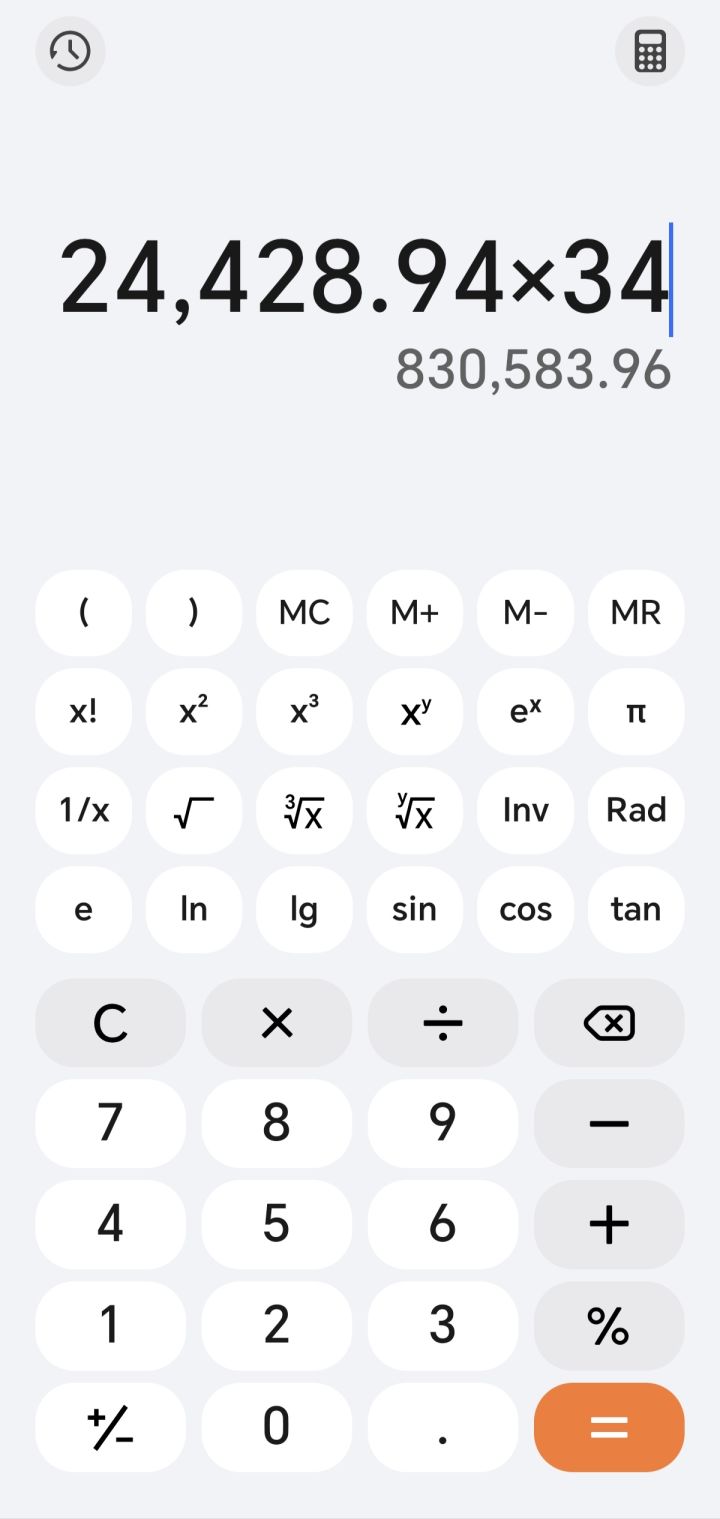Image resolution: width=720 pixels, height=1519 pixels.
Task: Select the cos function
Action: click(x=525, y=909)
